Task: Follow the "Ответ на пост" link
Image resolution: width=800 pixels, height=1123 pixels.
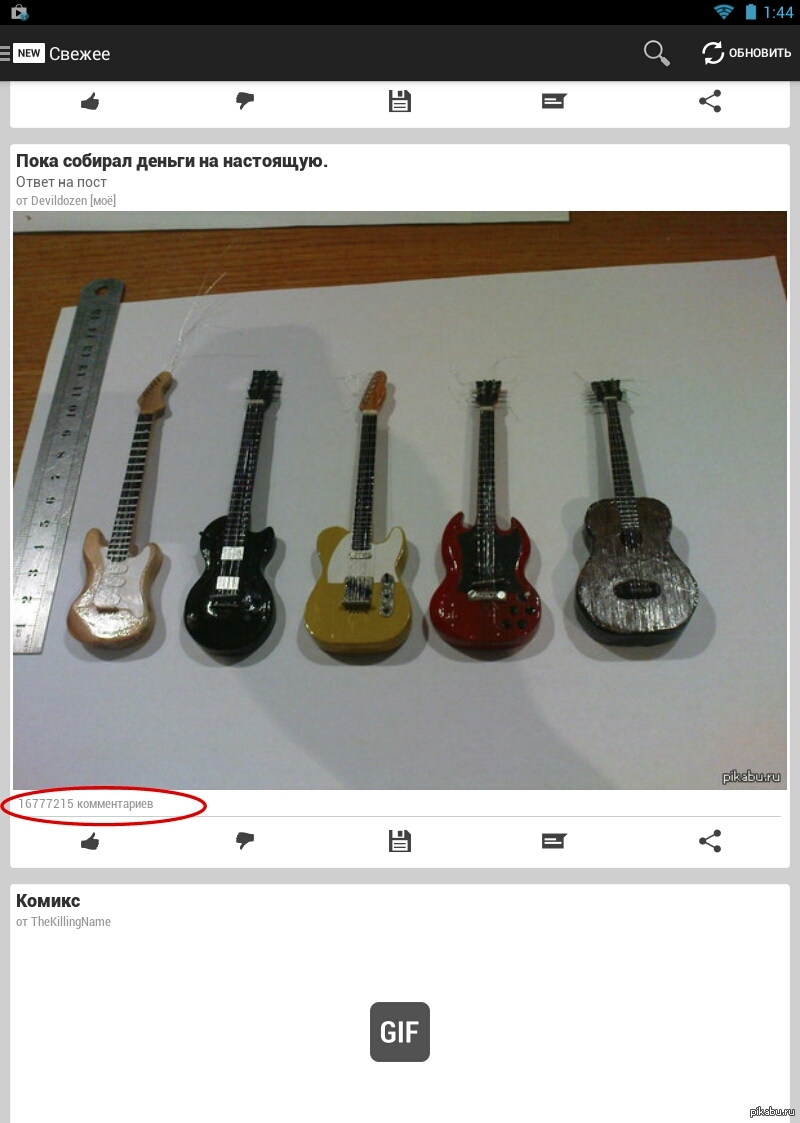Action: (61, 182)
